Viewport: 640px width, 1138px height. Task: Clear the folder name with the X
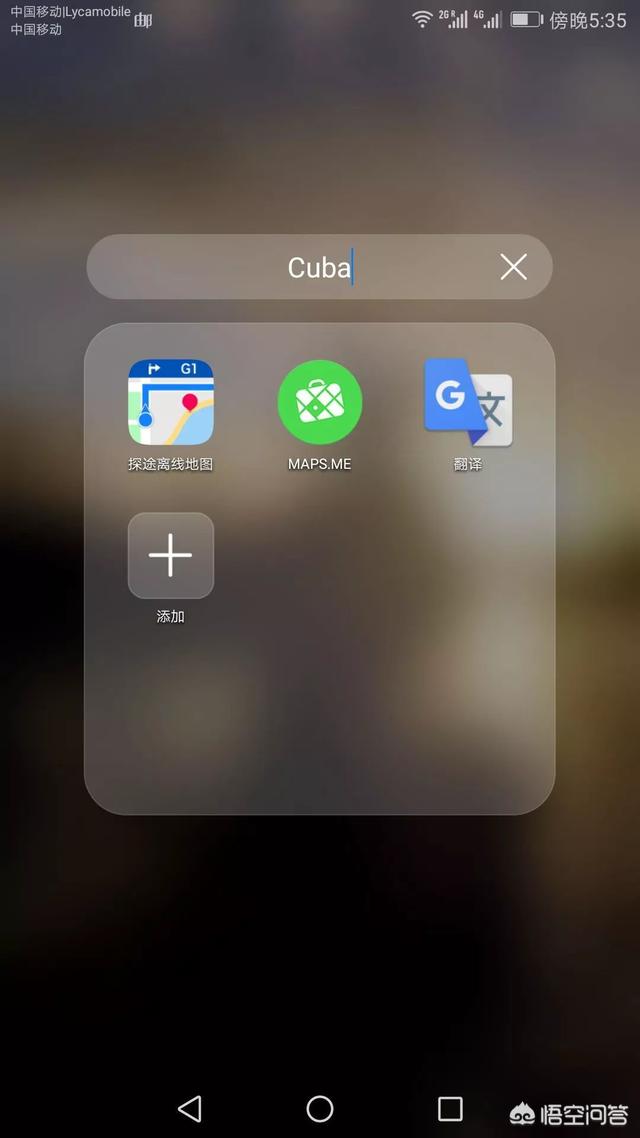[x=513, y=267]
